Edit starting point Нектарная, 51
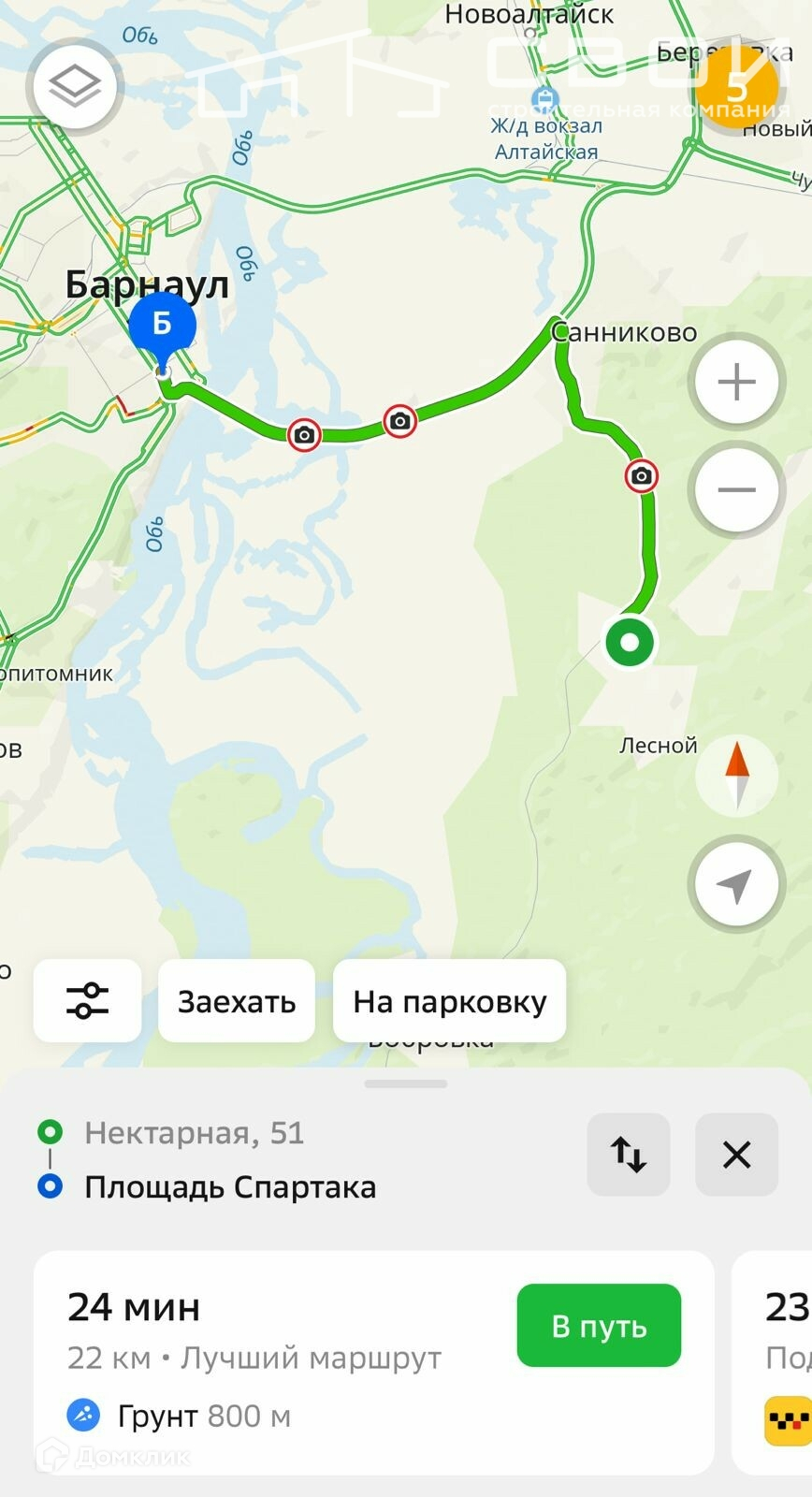 click(x=195, y=1133)
